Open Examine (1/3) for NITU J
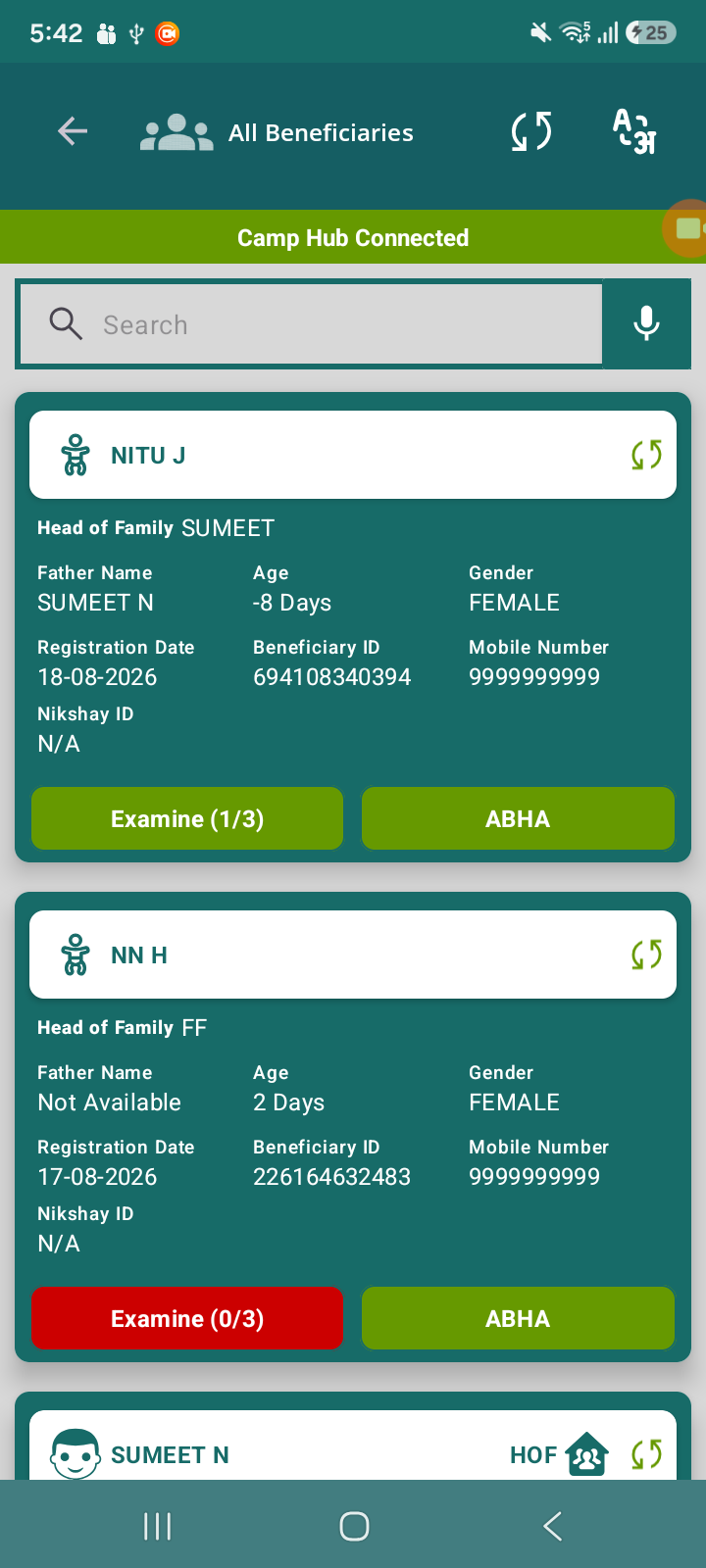Image resolution: width=706 pixels, height=1568 pixels. [x=187, y=819]
